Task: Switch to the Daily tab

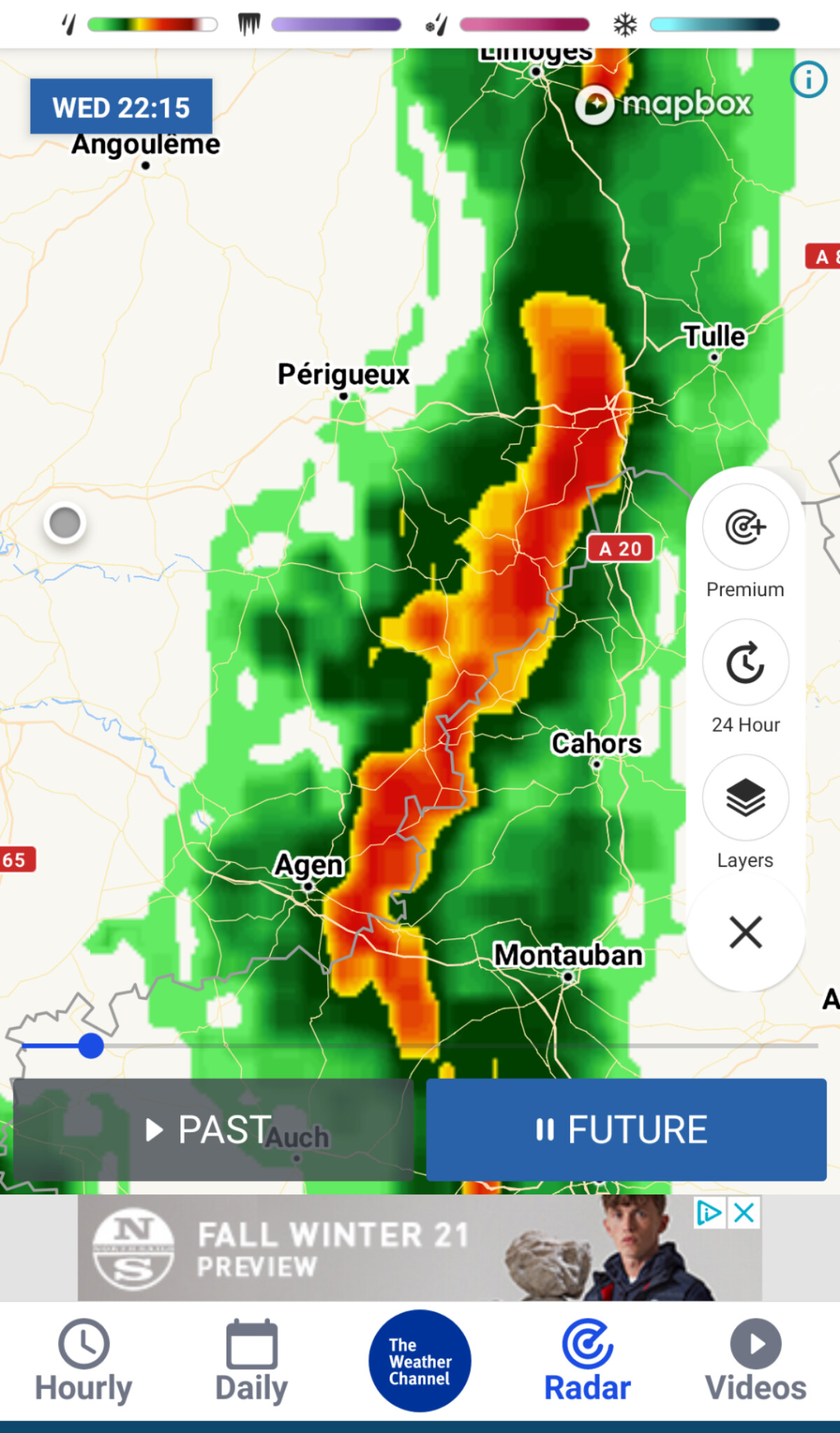Action: 252,1362
